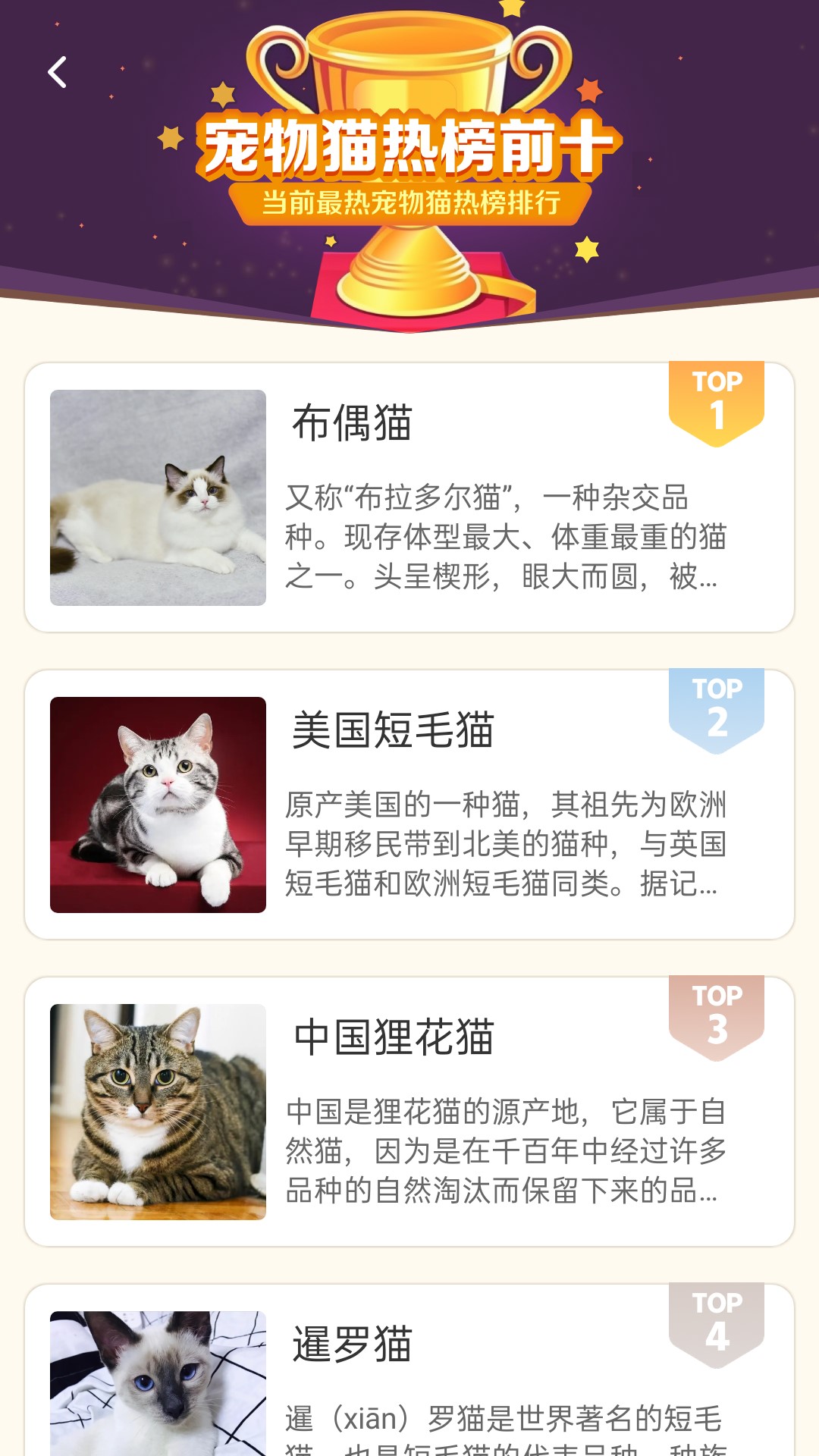
Task: Tap the 美国短毛猫 card title text
Action: tap(394, 730)
